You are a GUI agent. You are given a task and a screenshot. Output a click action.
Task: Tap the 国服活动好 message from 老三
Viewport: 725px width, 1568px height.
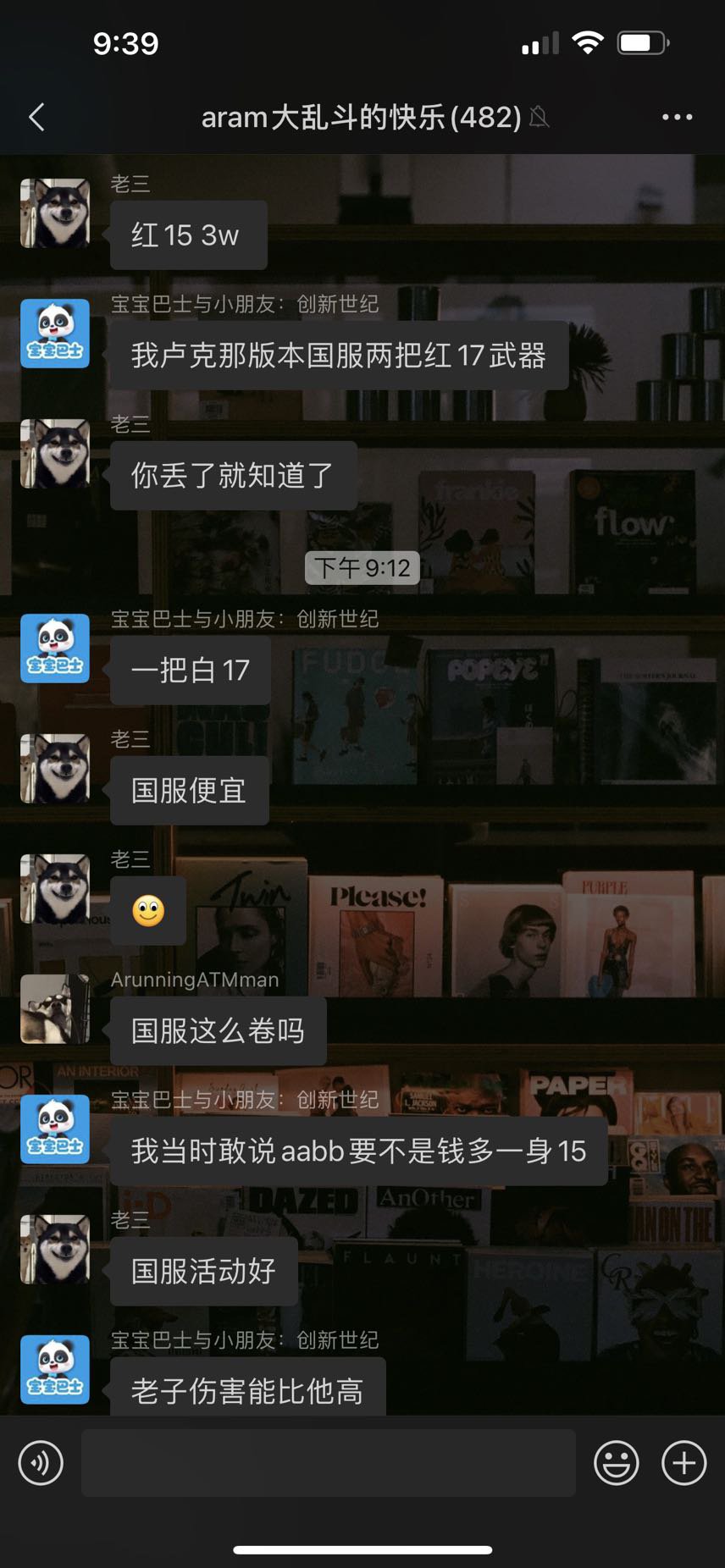(x=202, y=1272)
